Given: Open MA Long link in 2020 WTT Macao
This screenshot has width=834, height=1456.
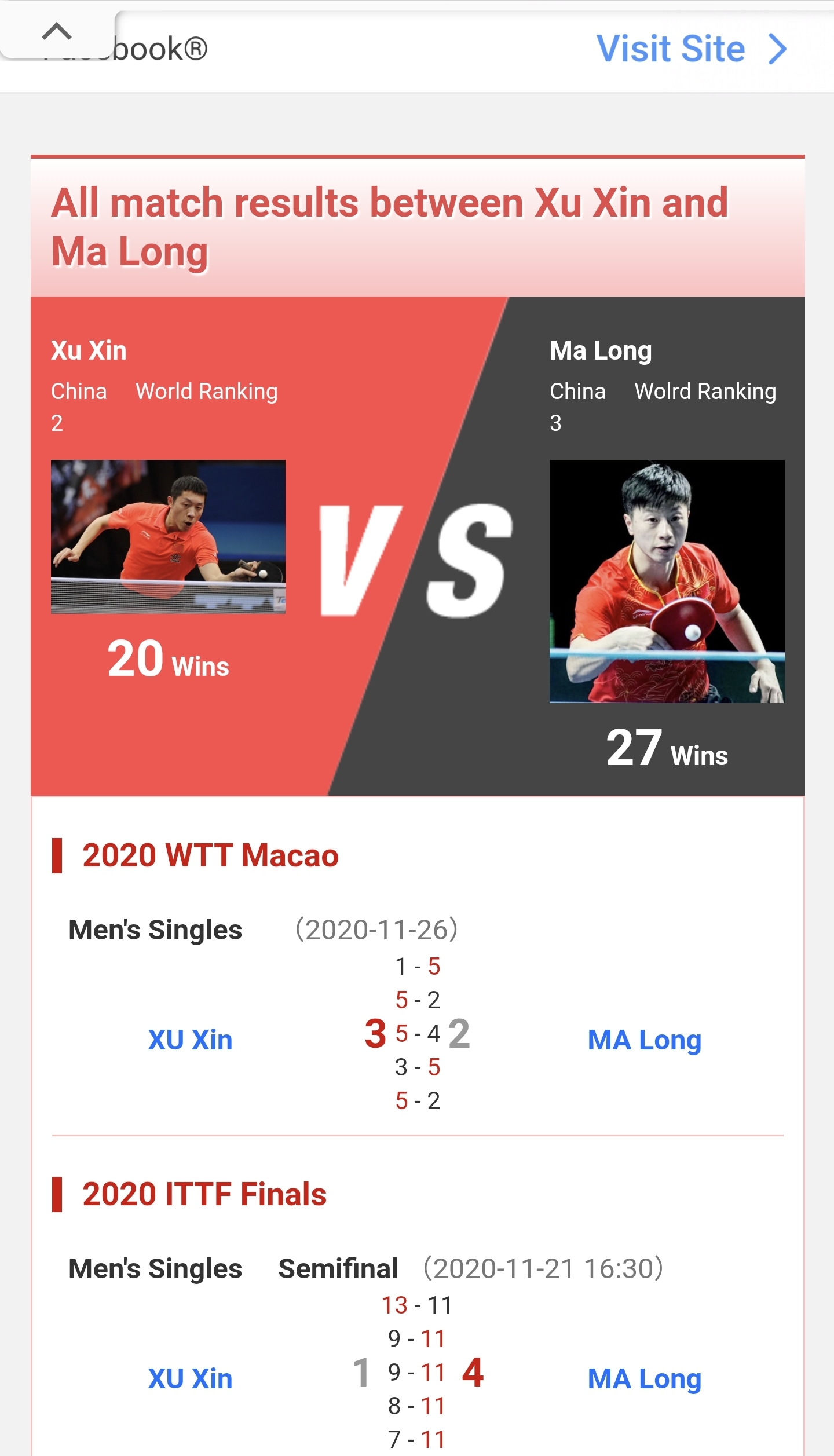Looking at the screenshot, I should pos(644,1040).
